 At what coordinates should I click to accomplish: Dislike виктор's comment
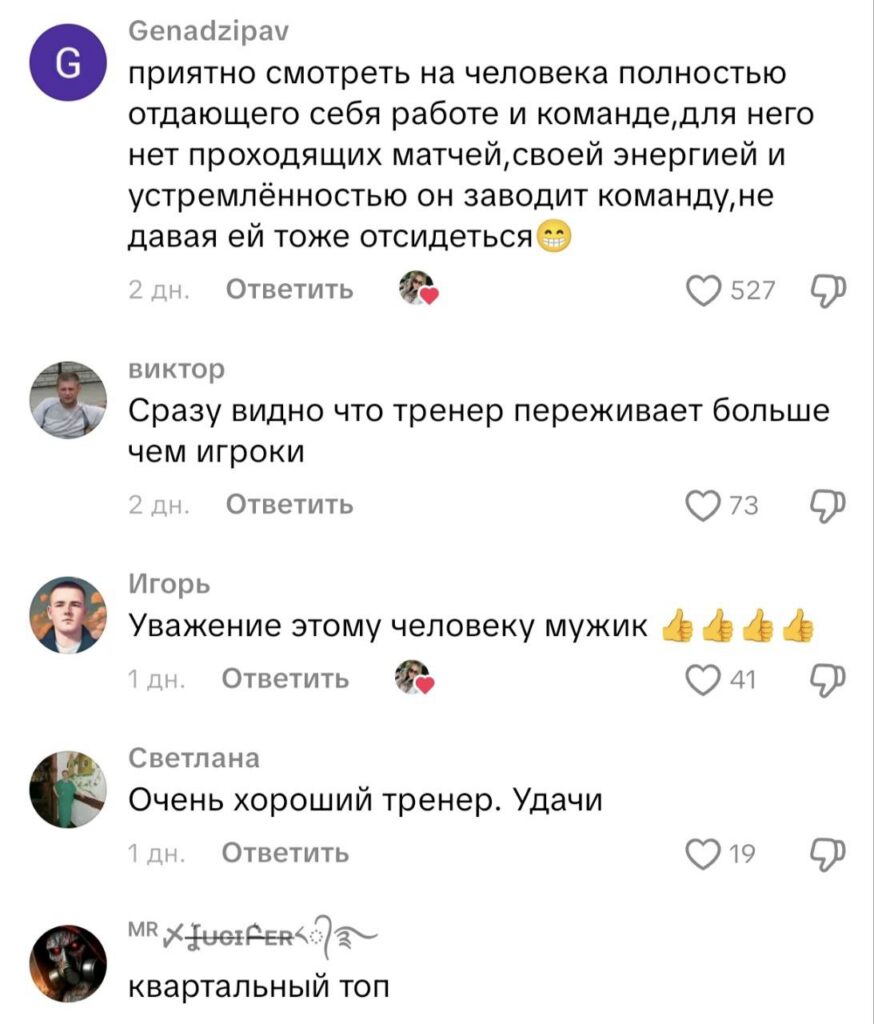(x=829, y=505)
